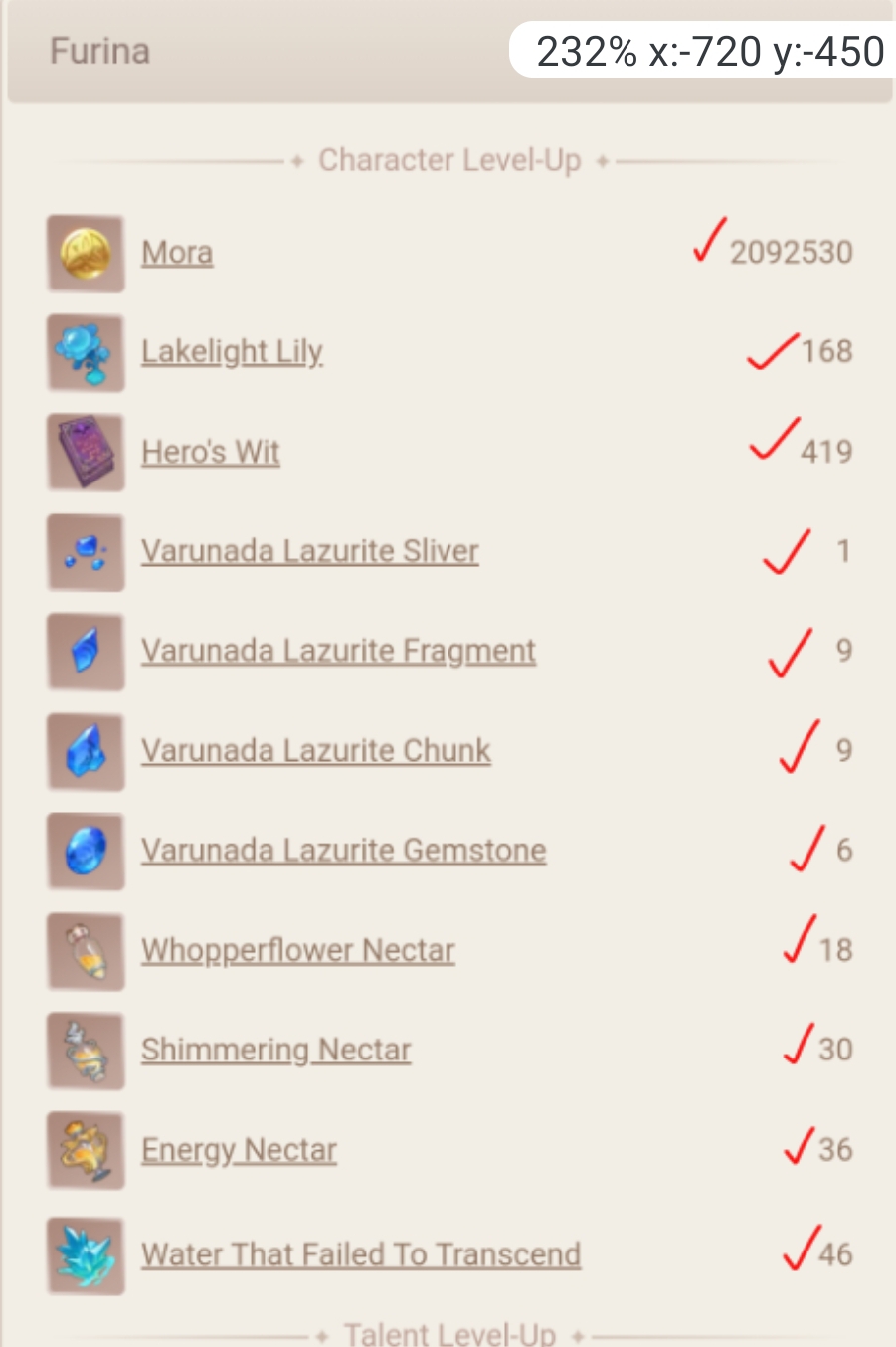Click the Hero's Wit book icon
This screenshot has height=1347, width=896.
[85, 452]
